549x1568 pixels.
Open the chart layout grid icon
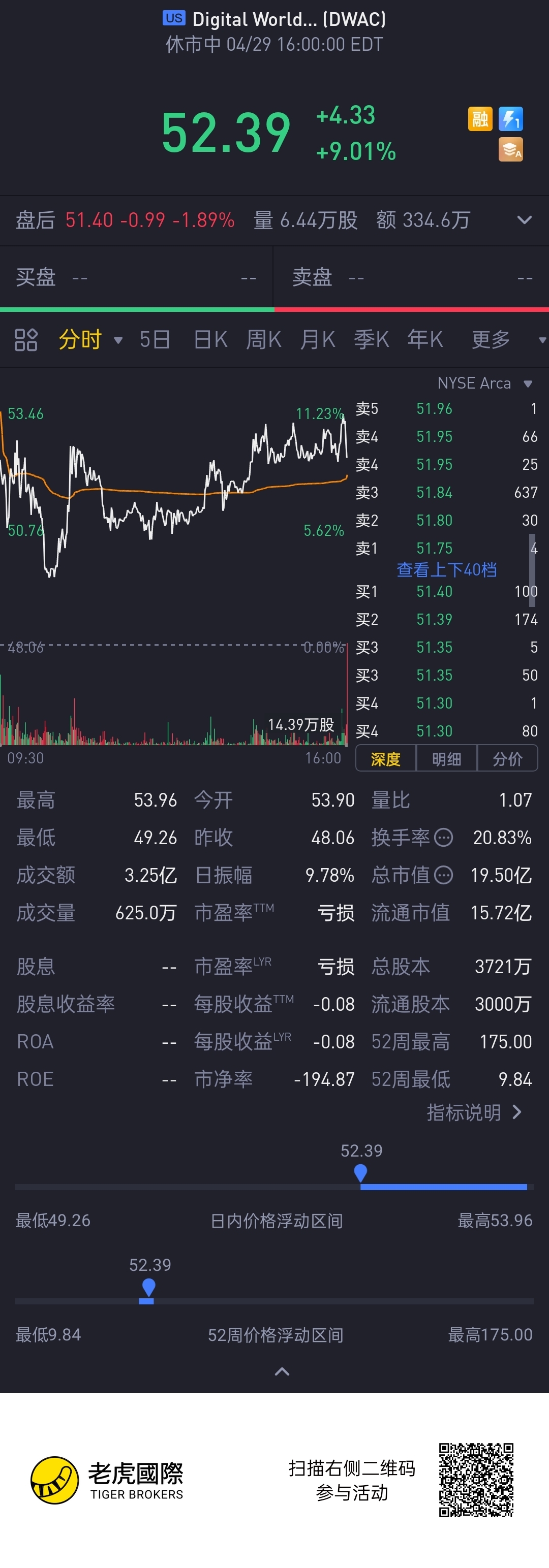pos(26,340)
